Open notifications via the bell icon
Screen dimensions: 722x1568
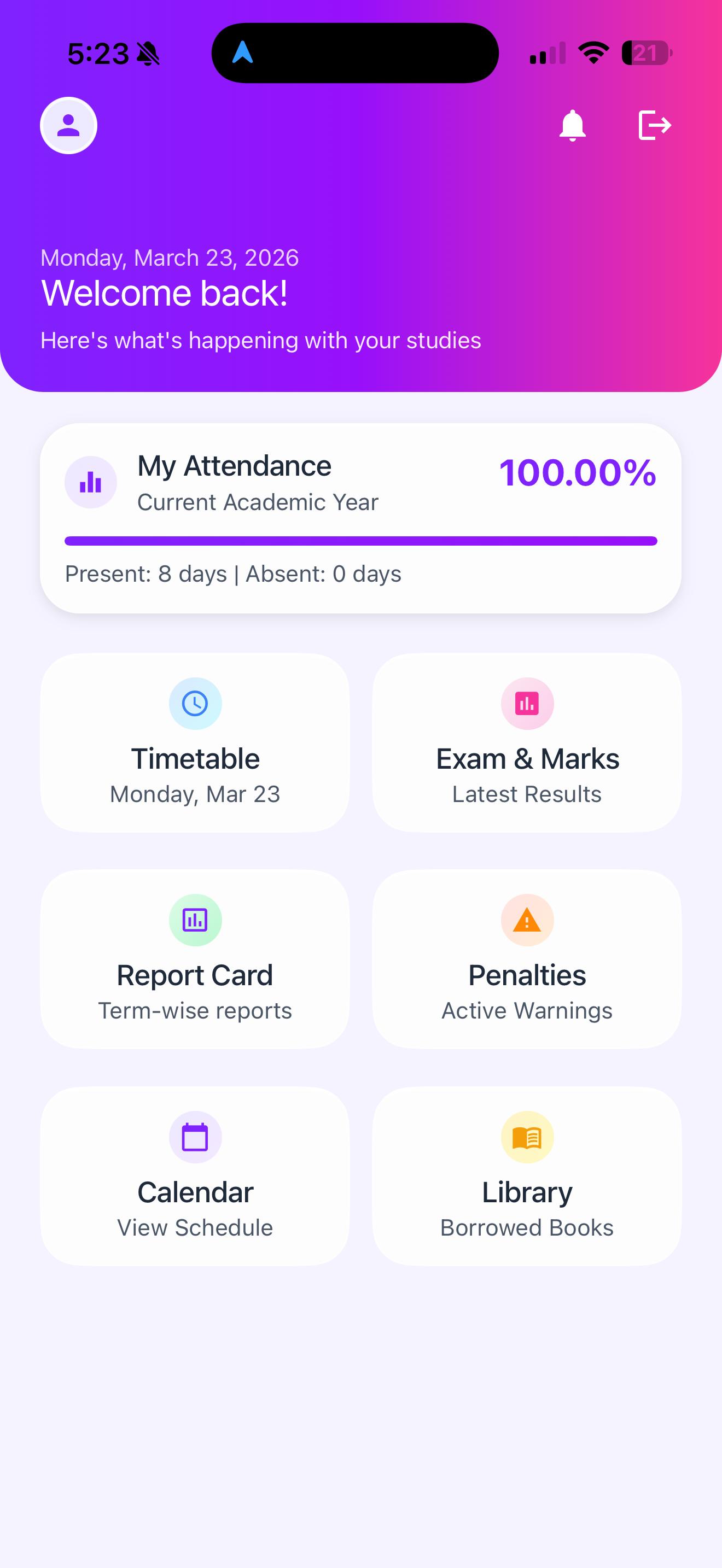573,125
